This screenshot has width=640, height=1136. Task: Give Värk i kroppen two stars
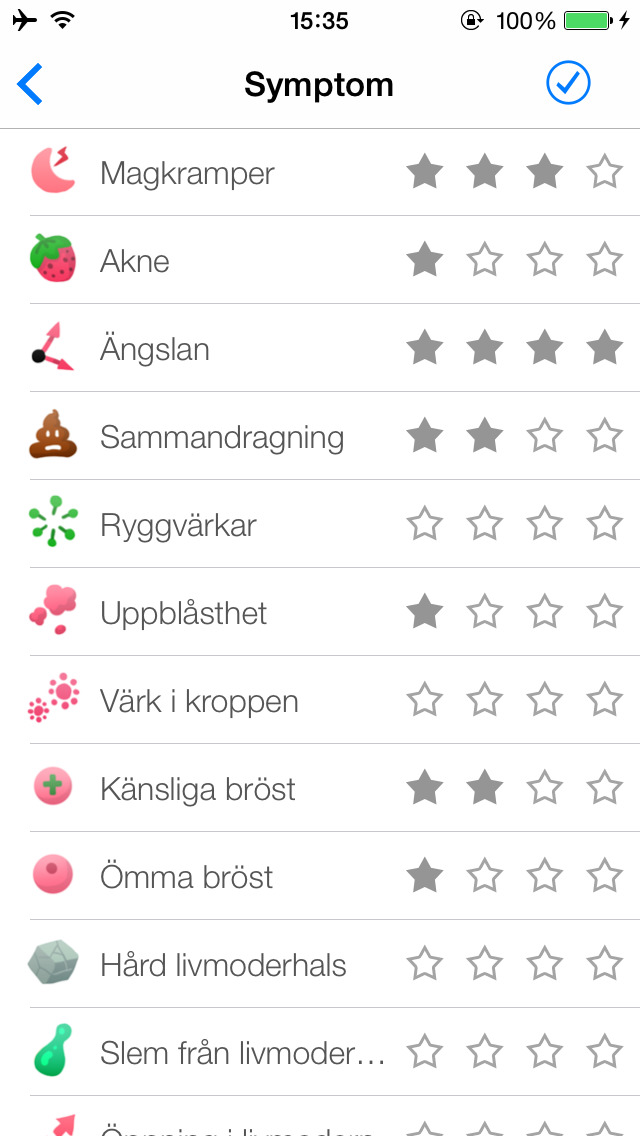pyautogui.click(x=484, y=701)
